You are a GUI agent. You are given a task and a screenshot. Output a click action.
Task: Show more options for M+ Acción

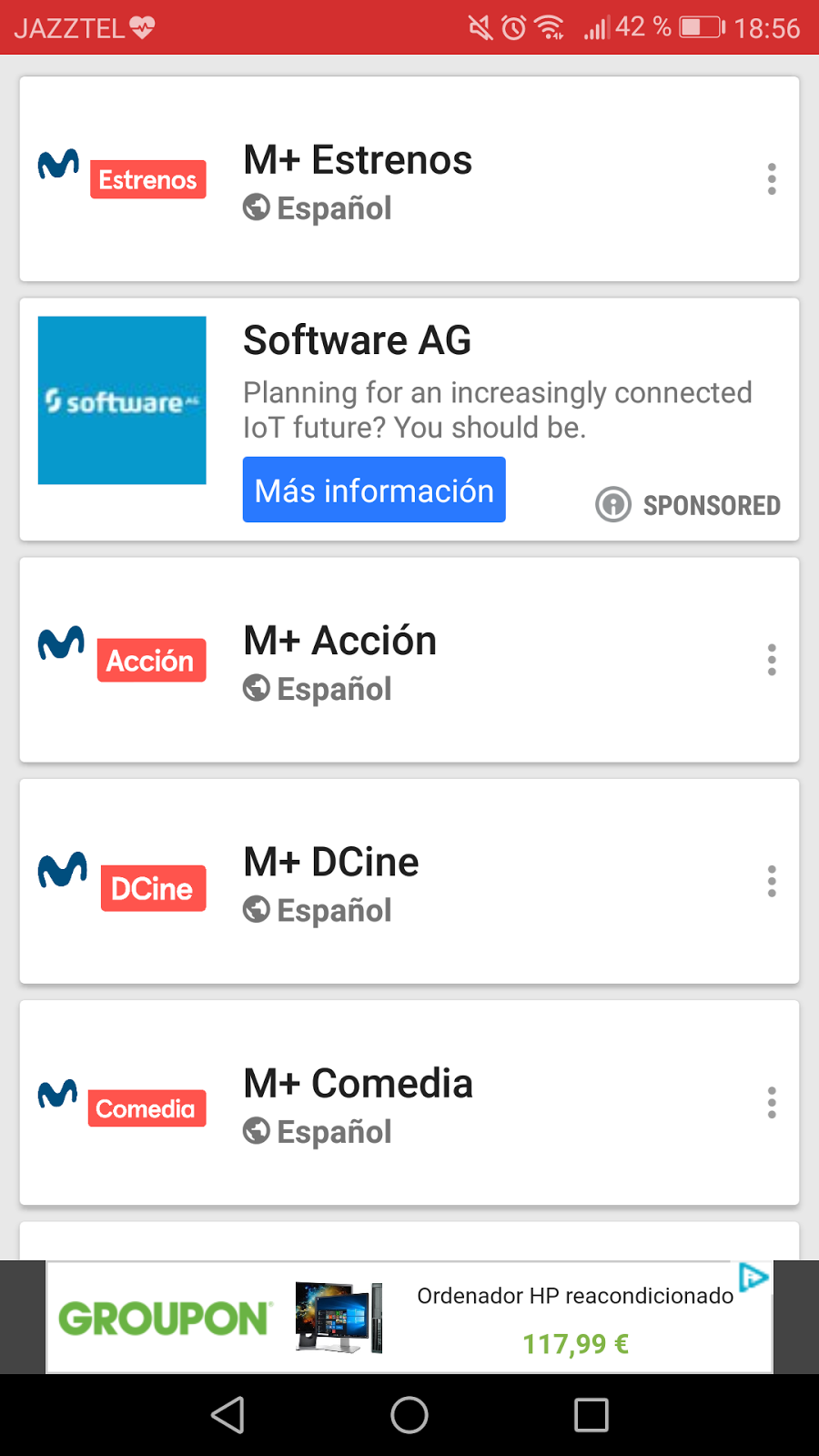[772, 661]
